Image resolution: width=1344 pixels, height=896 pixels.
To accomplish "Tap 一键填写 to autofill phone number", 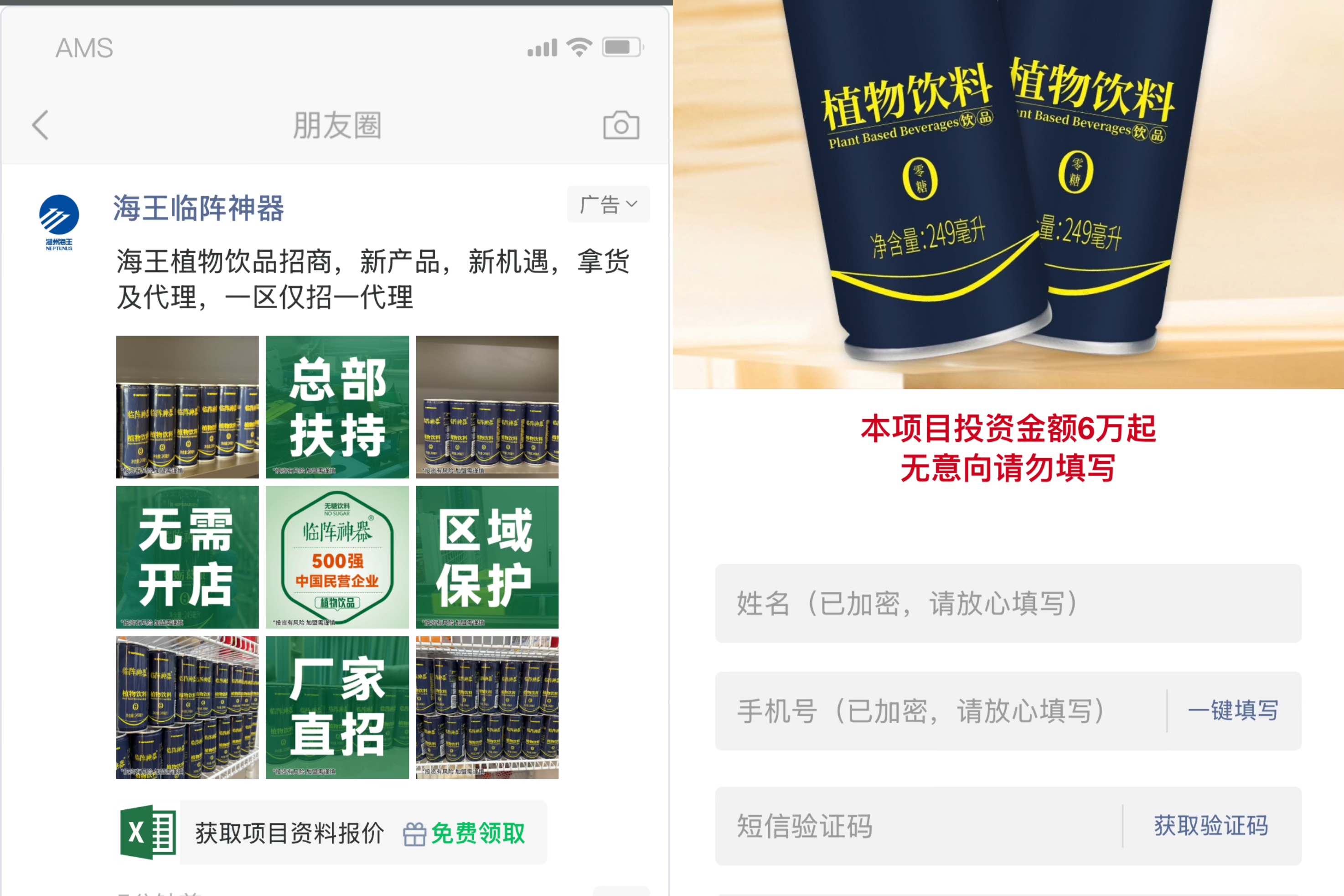I will [x=1233, y=711].
